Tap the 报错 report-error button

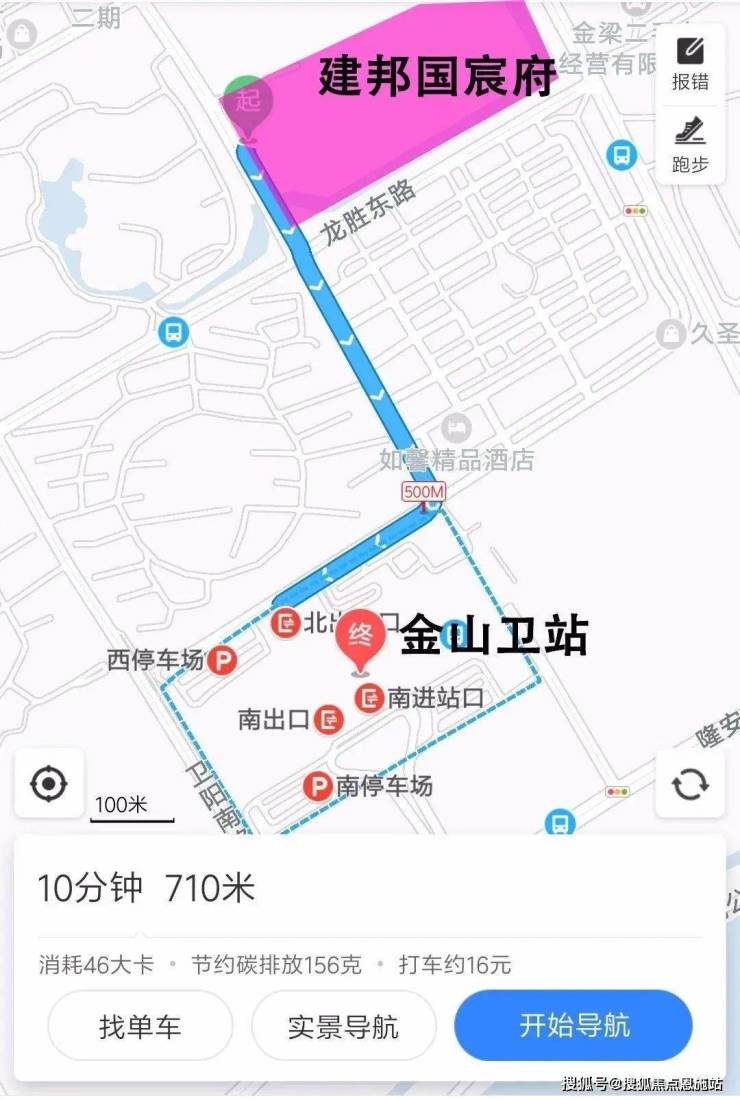[690, 63]
